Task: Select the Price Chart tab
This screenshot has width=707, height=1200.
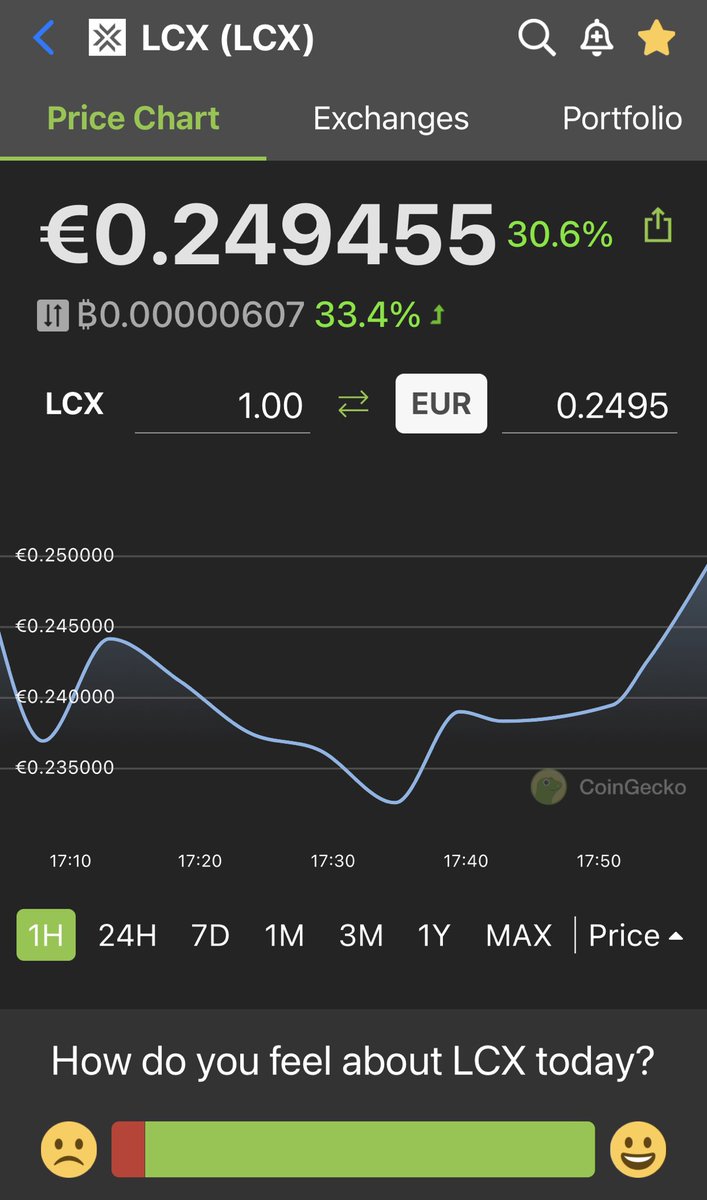Action: coord(133,118)
